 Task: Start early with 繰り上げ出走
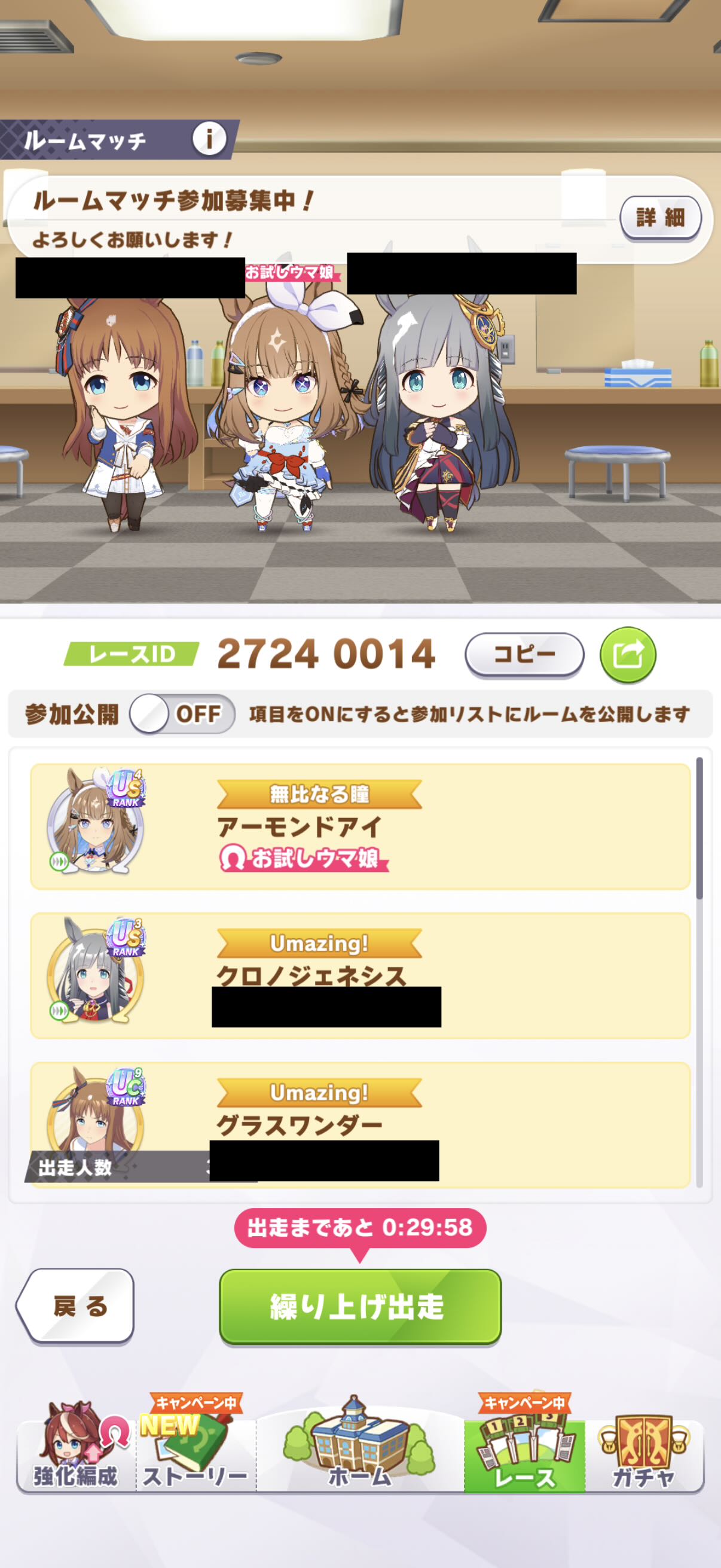click(x=360, y=1307)
